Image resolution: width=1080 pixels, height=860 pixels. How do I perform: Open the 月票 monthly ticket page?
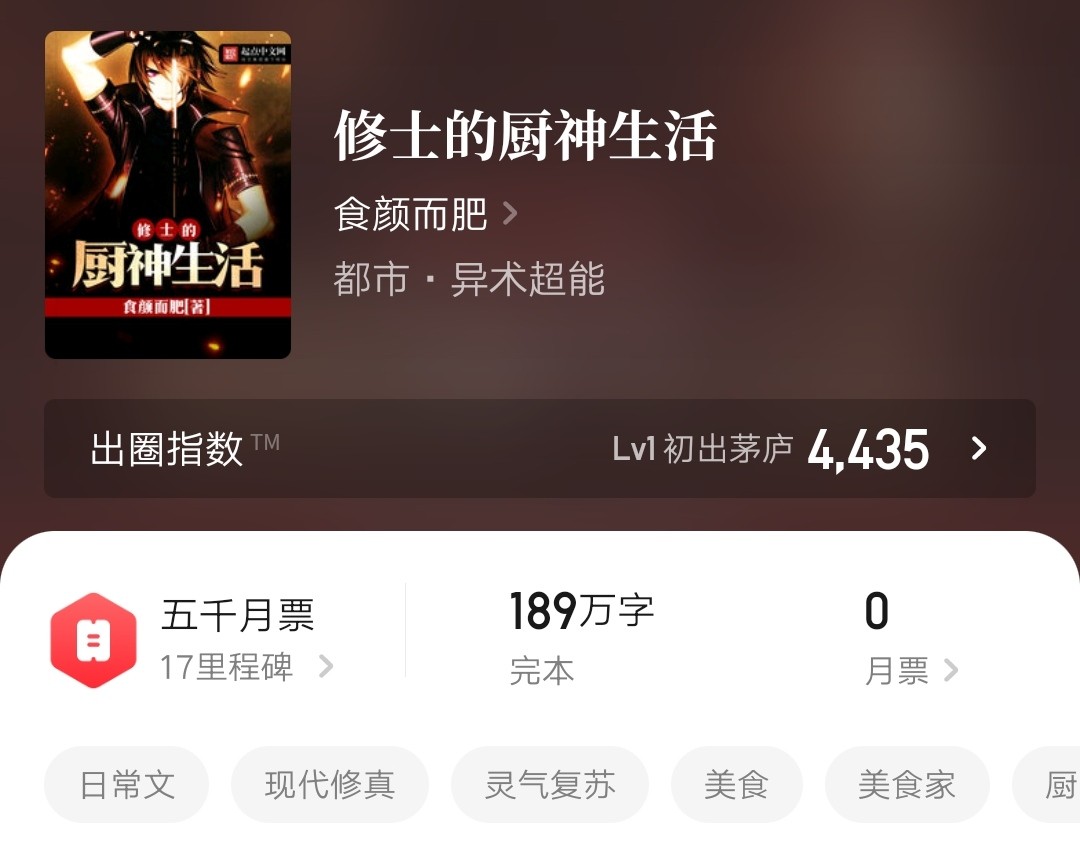[910, 671]
